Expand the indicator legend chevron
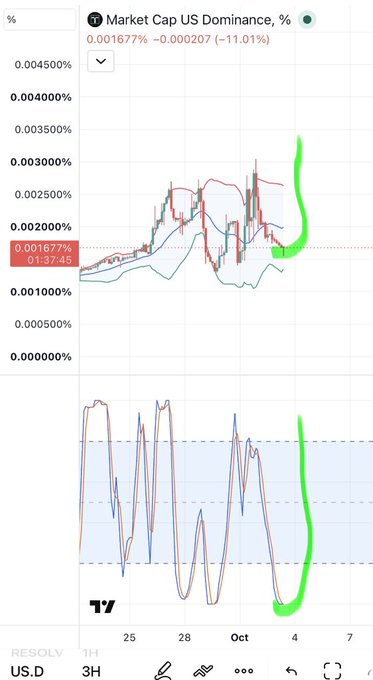 tap(101, 61)
